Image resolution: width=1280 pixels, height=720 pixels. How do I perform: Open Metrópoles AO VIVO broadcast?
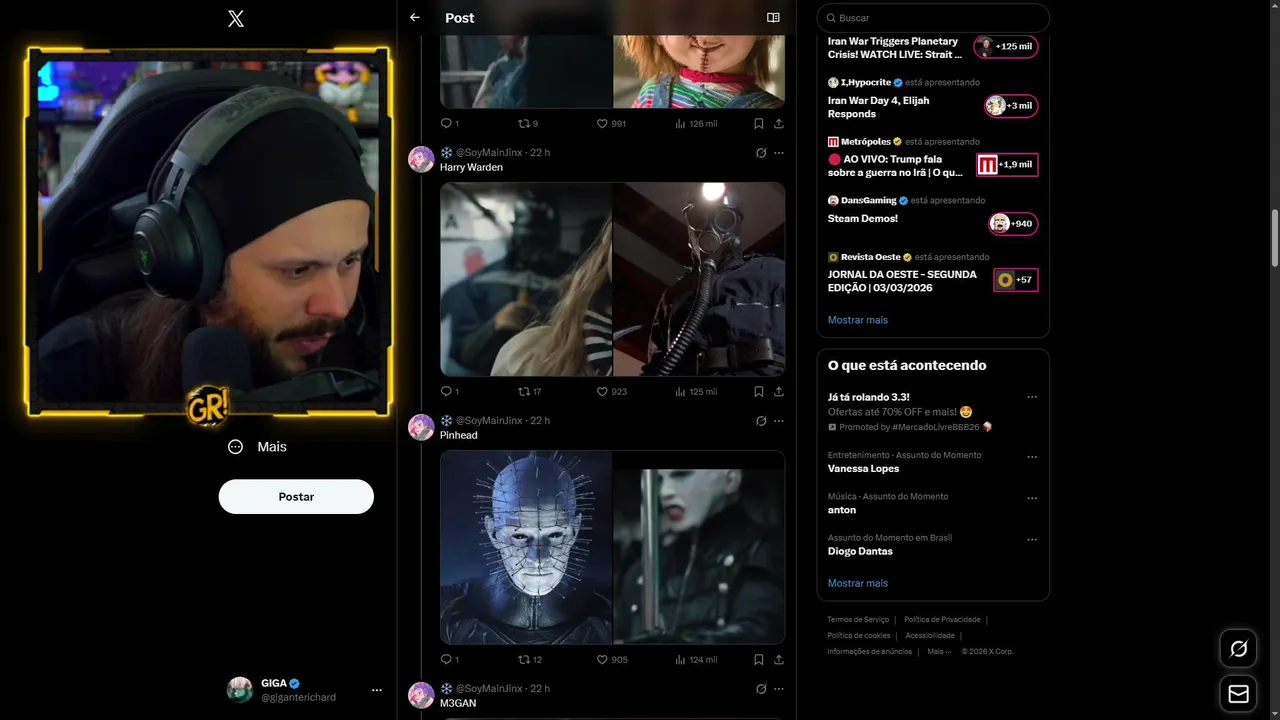(895, 165)
